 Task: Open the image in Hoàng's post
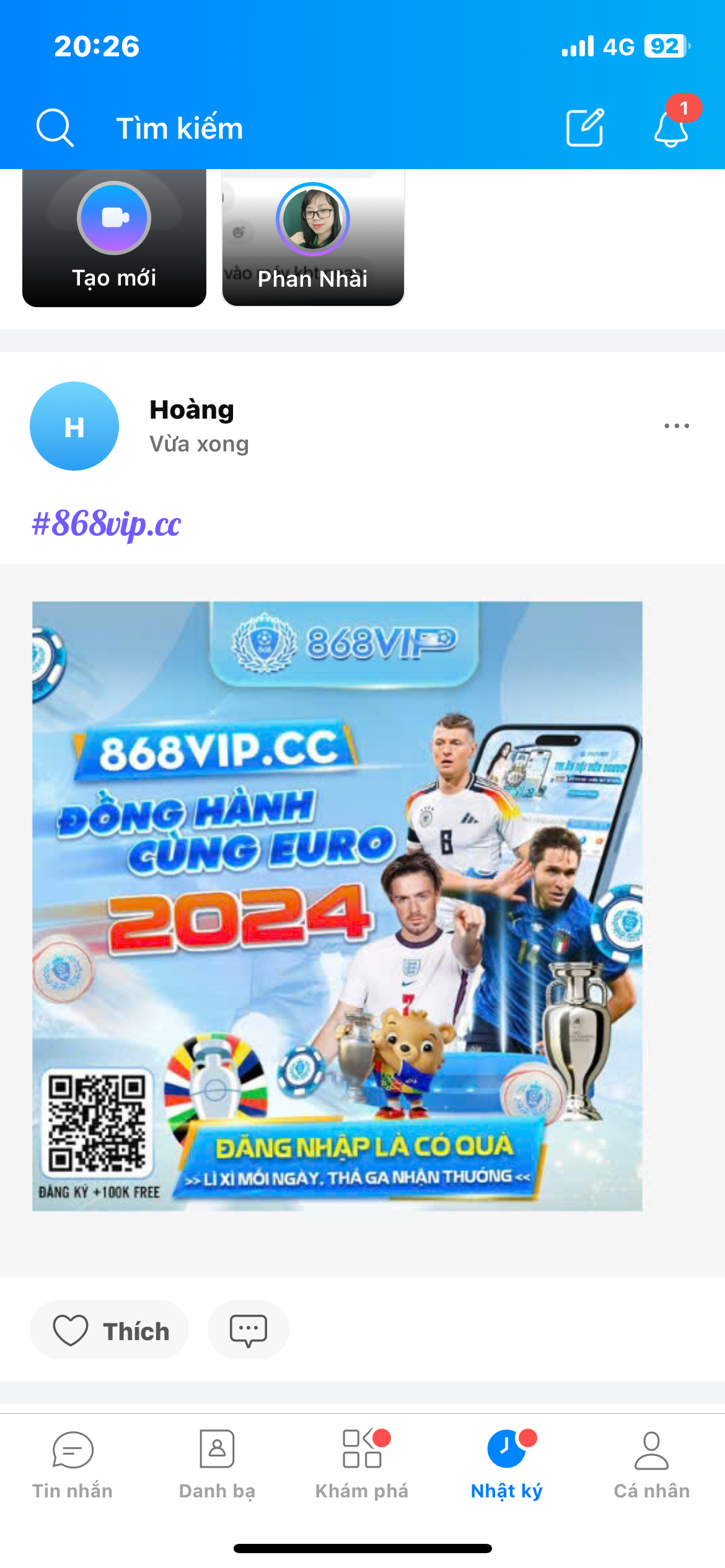[337, 906]
